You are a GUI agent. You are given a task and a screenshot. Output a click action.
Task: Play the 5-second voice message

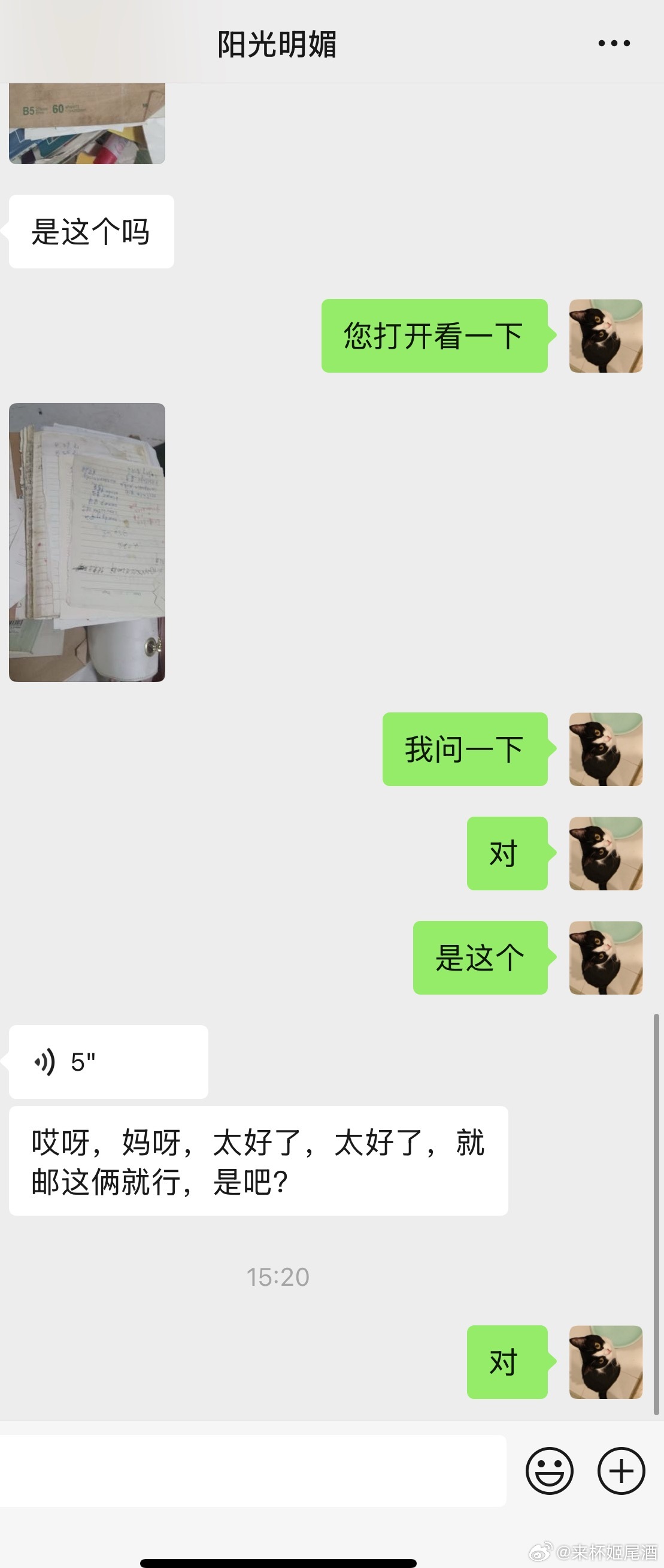pyautogui.click(x=108, y=1062)
